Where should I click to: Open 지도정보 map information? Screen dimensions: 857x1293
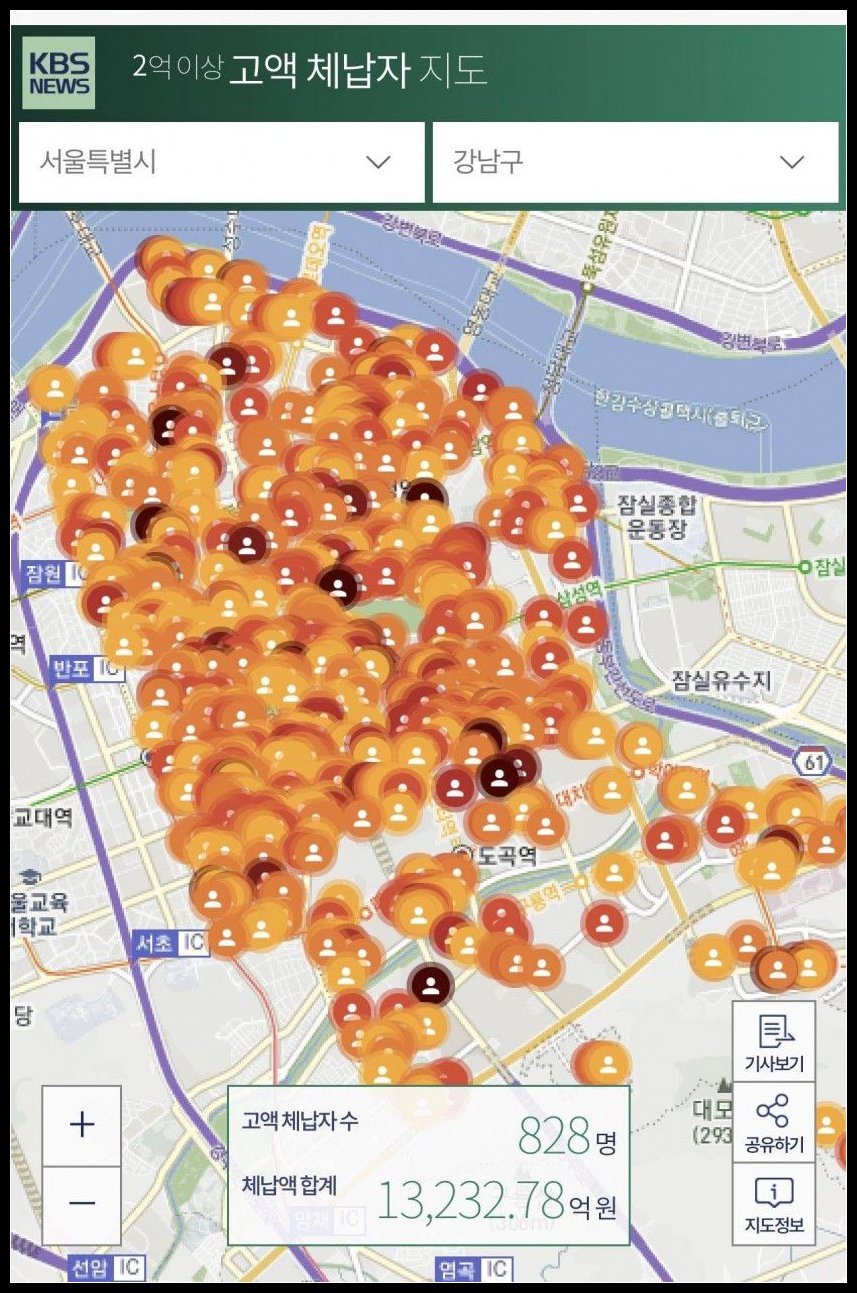point(773,1205)
